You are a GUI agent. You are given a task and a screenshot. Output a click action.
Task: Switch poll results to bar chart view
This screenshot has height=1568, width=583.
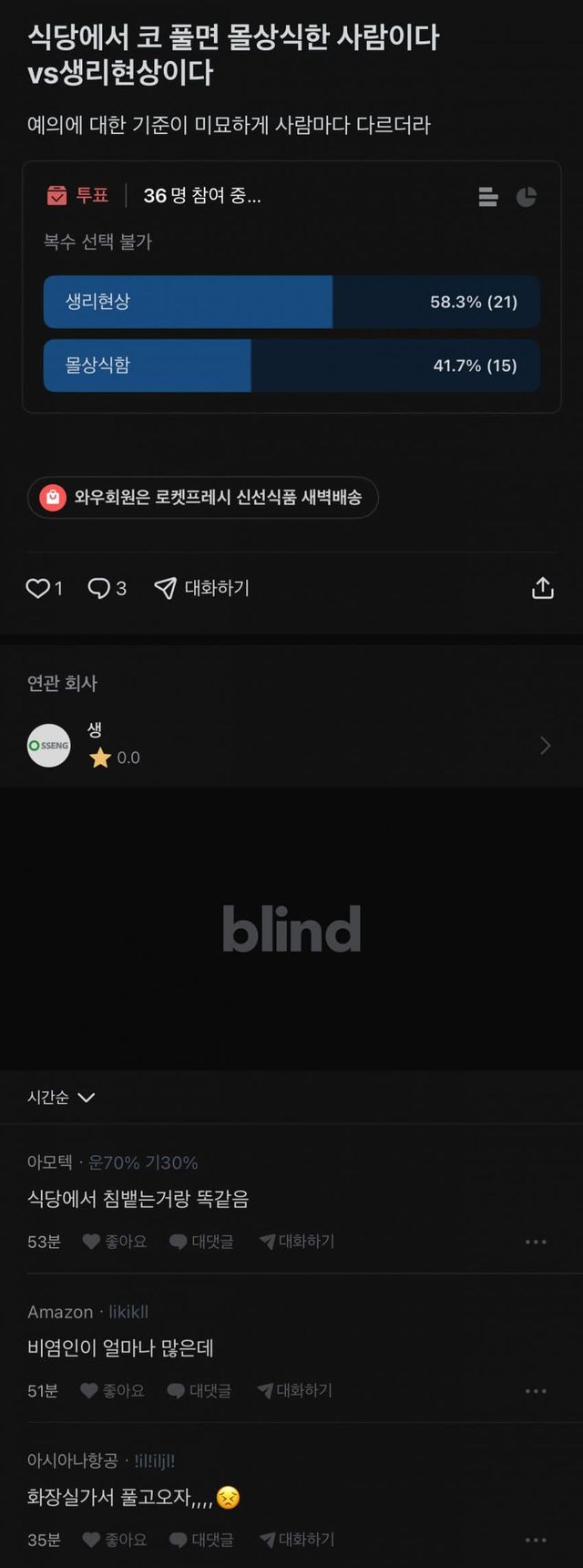click(488, 197)
